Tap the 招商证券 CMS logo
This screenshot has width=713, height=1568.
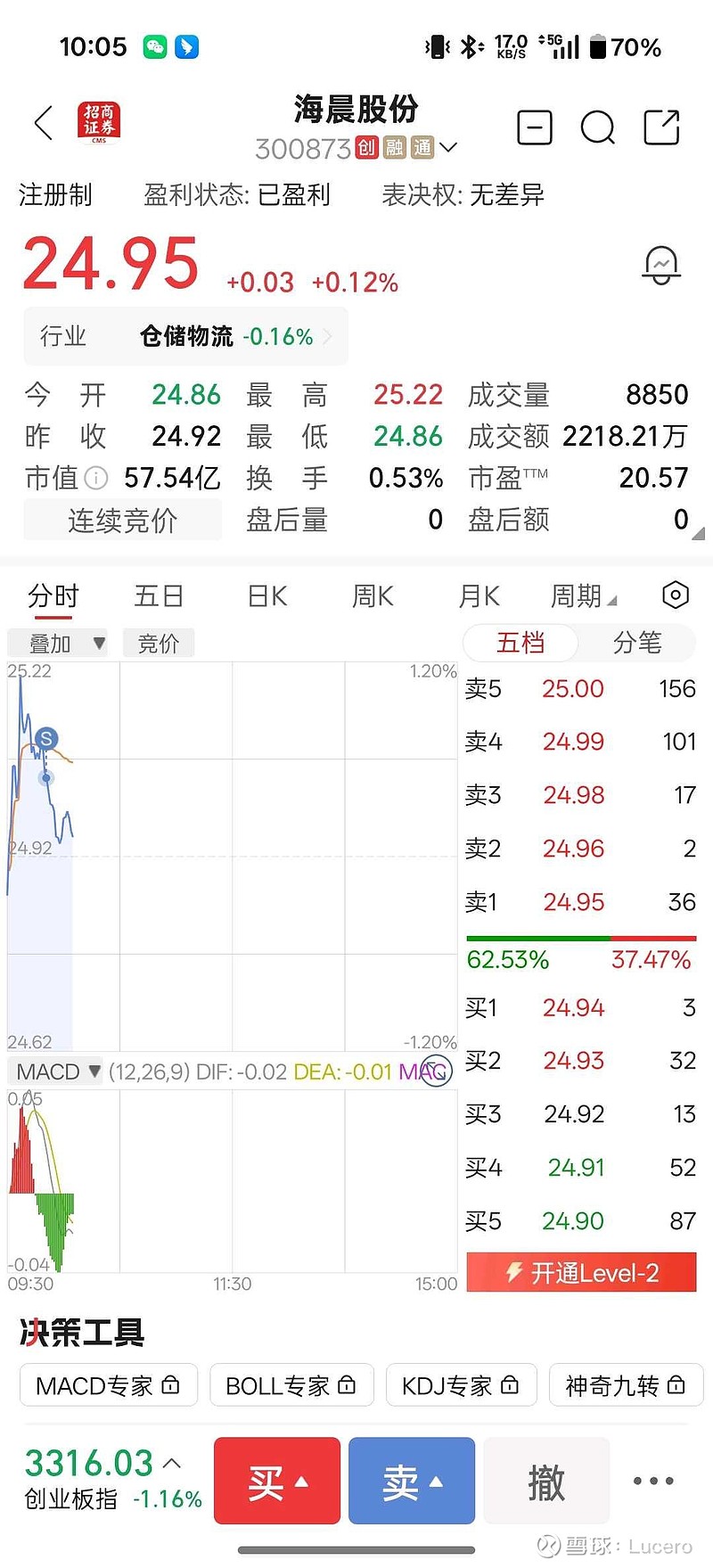pos(99,122)
